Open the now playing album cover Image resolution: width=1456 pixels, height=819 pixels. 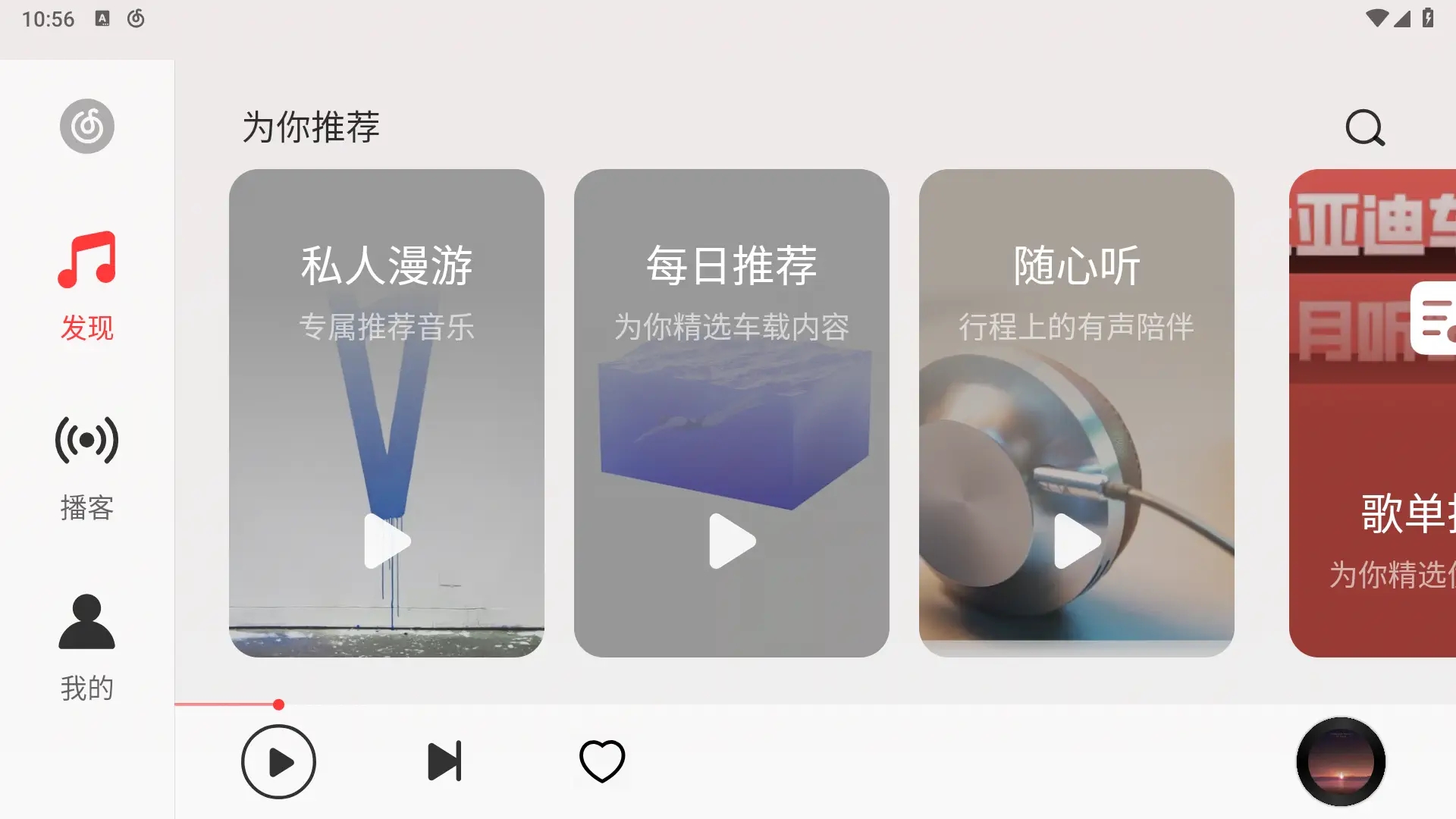point(1341,761)
